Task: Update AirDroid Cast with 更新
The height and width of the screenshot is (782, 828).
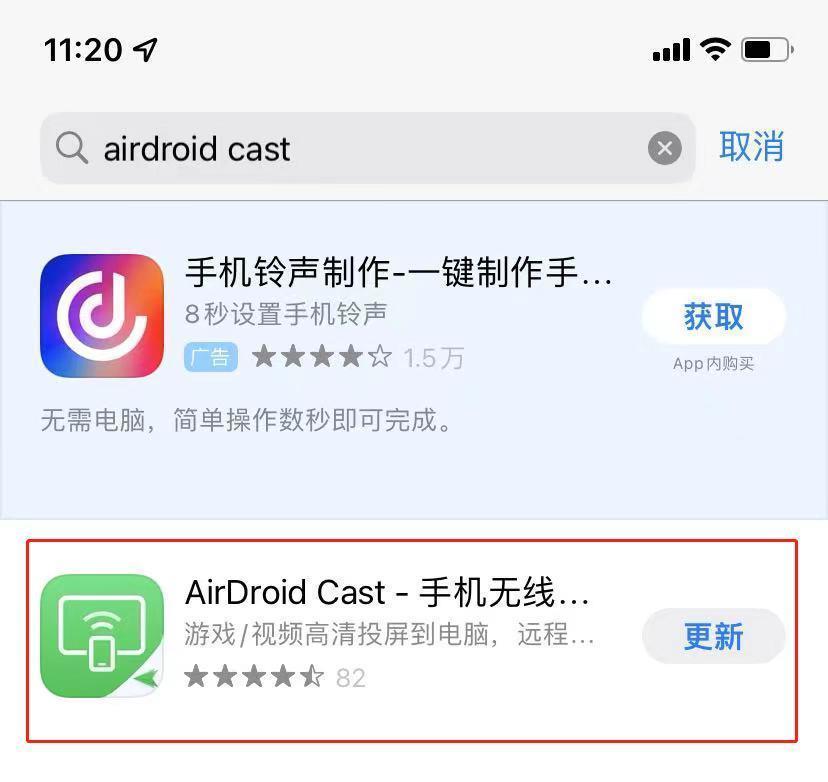Action: [x=713, y=636]
